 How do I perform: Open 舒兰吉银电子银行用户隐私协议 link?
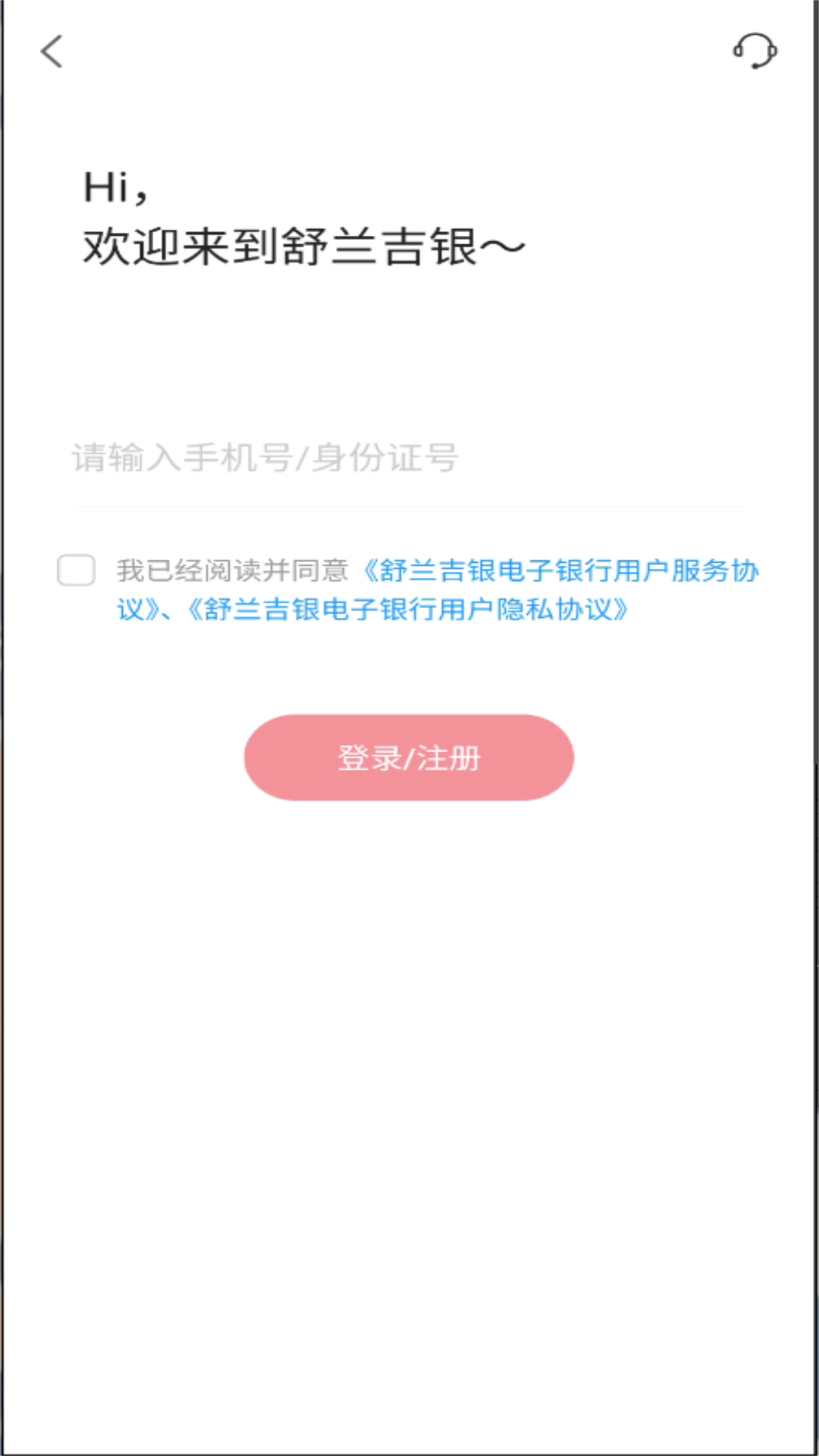(x=409, y=610)
